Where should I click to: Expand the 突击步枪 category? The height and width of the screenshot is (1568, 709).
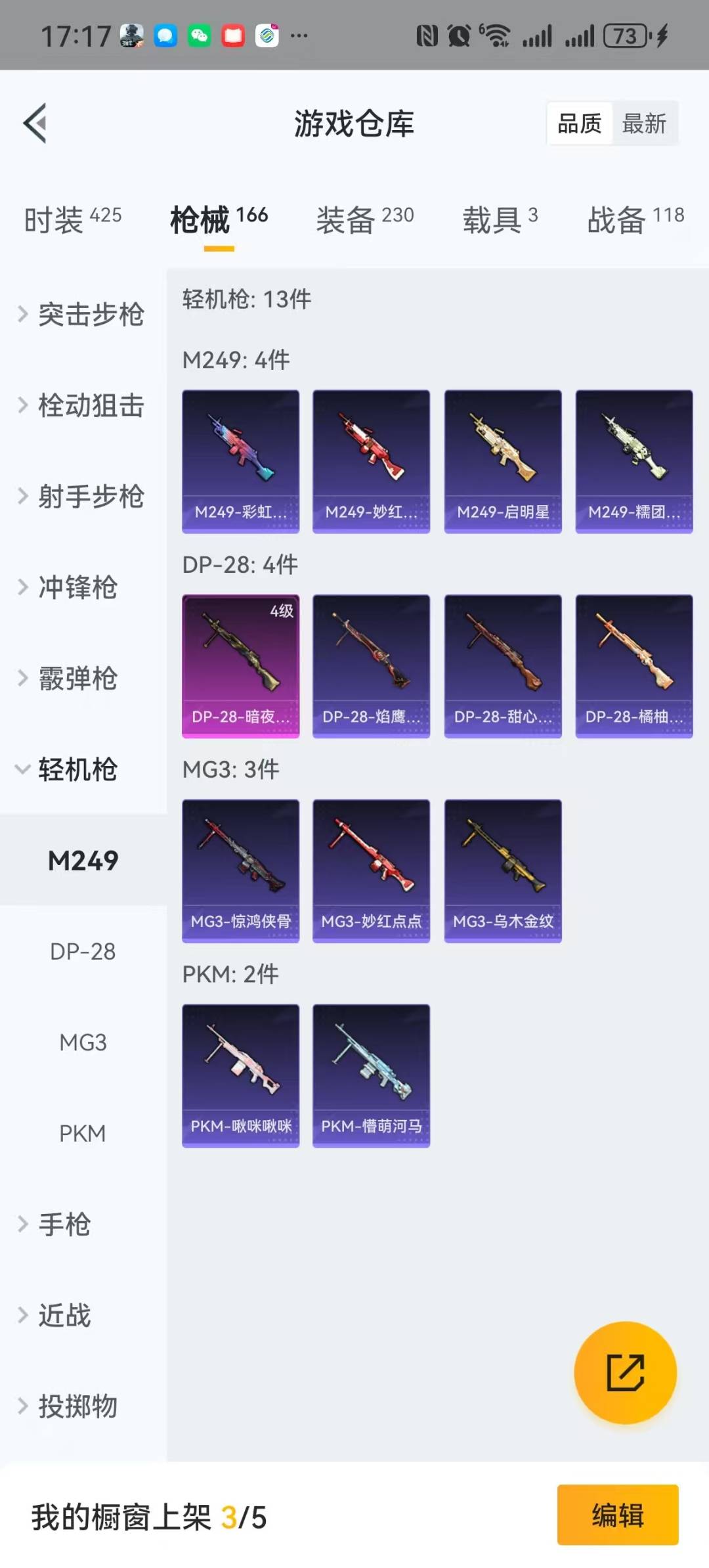point(83,314)
